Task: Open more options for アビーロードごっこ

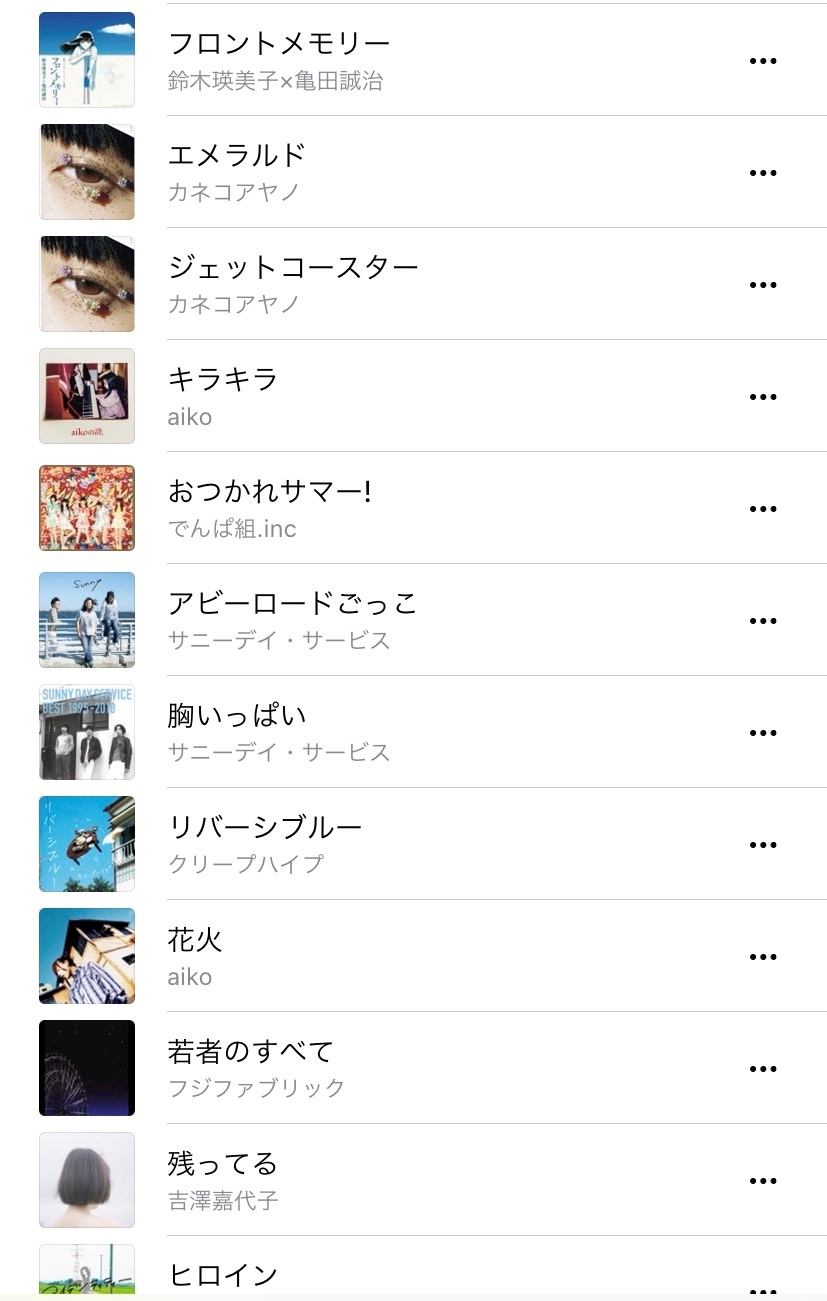Action: (762, 621)
